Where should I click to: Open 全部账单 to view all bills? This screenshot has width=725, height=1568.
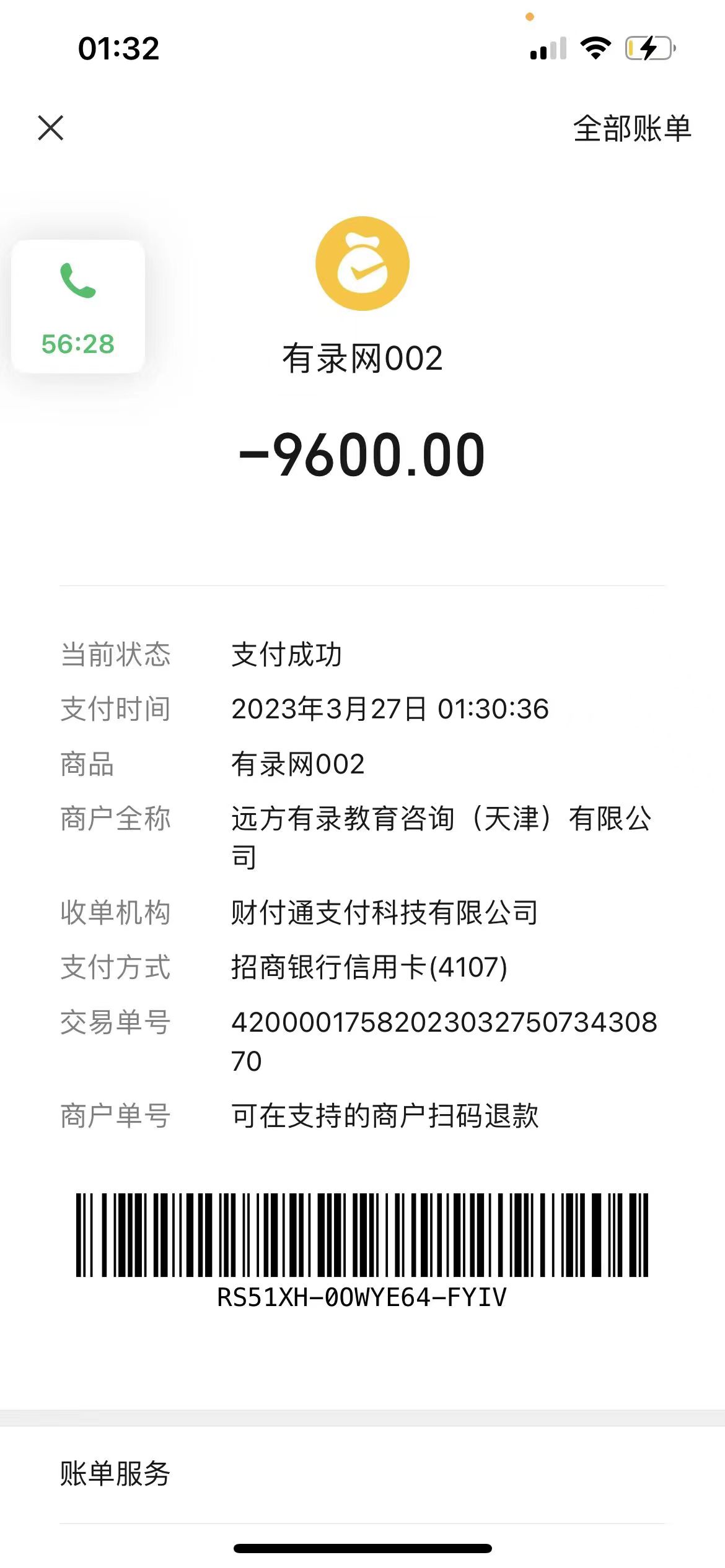tap(631, 129)
